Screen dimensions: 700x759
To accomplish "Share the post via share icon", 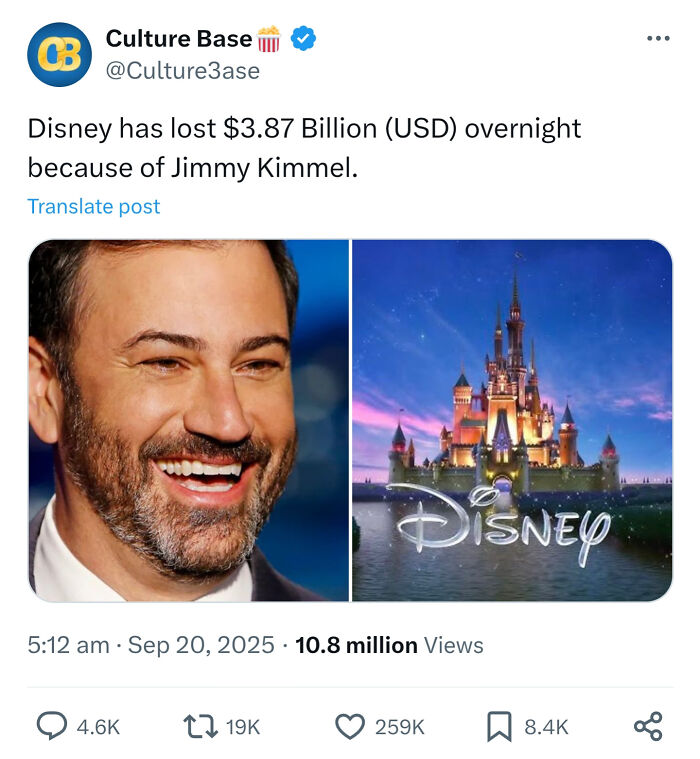I will [x=648, y=727].
